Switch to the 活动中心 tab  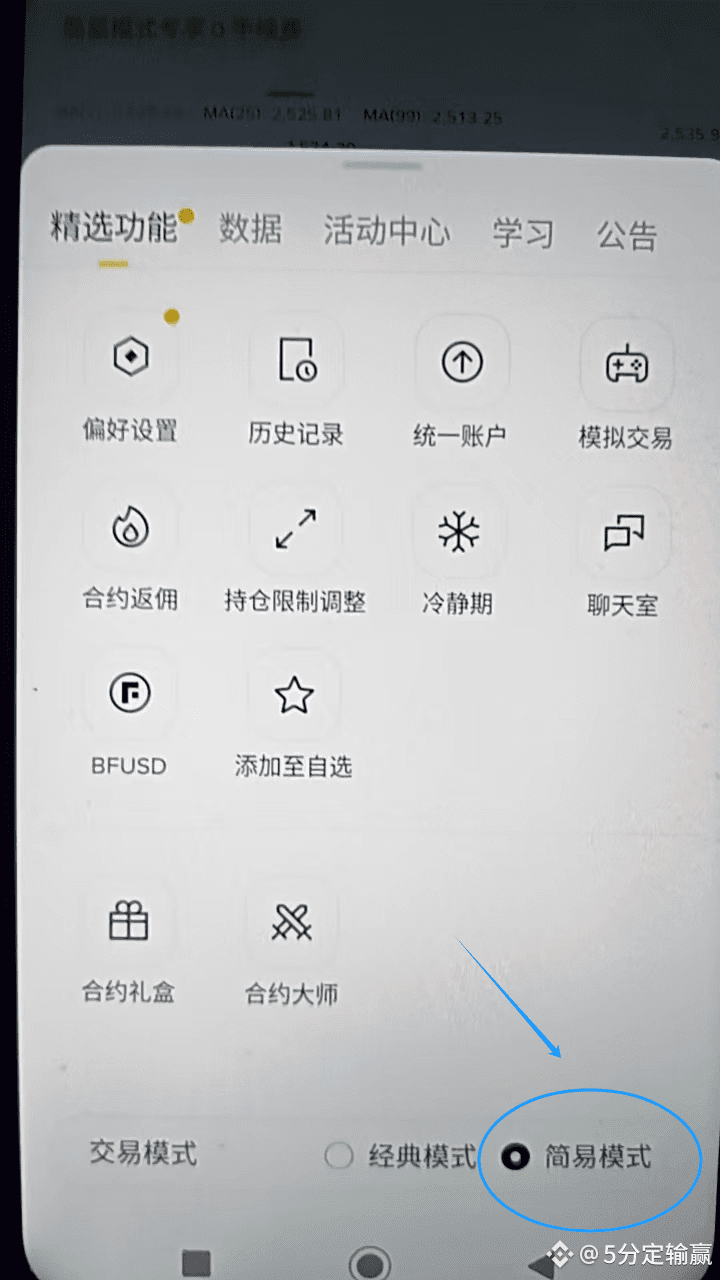coord(387,231)
